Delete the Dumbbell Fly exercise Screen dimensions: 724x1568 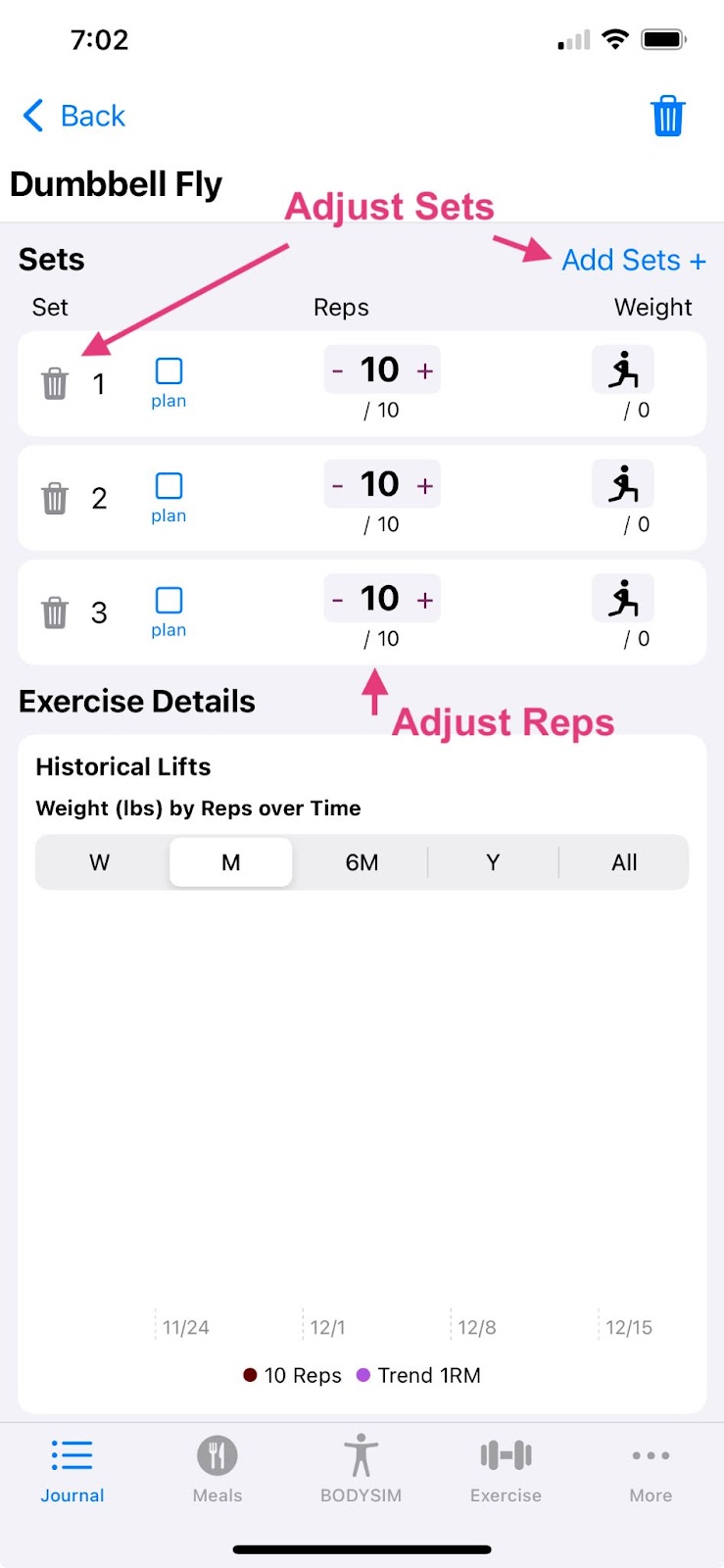(668, 116)
